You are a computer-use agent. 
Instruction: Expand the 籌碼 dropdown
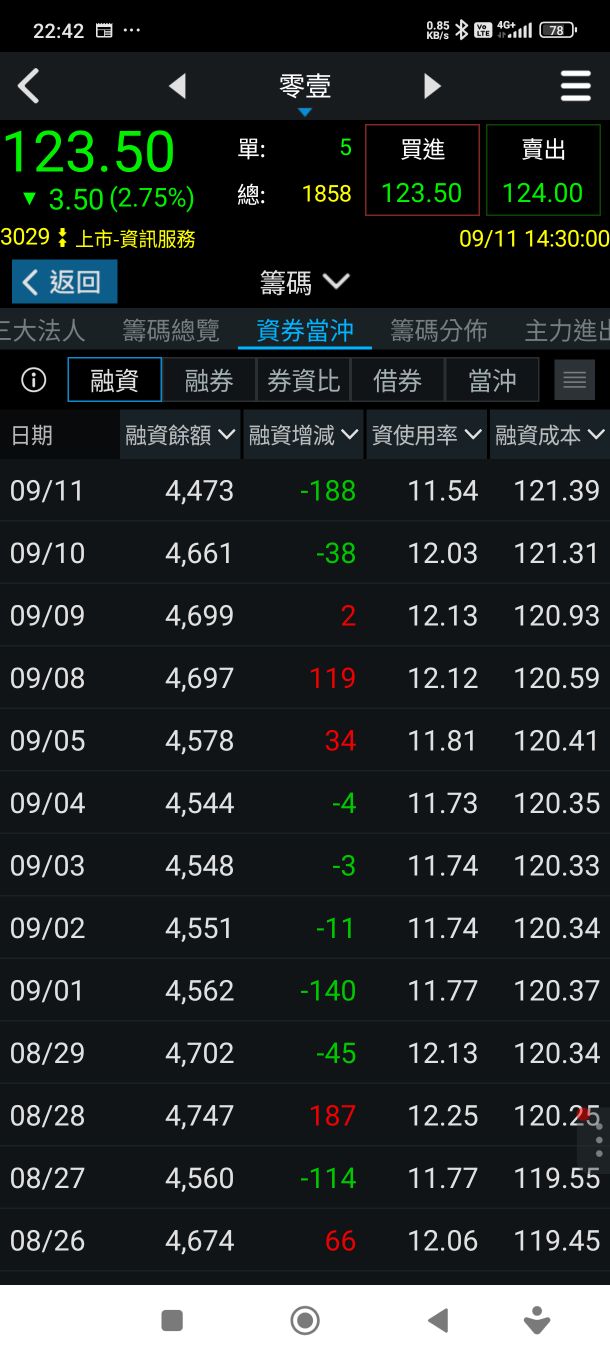pyautogui.click(x=305, y=283)
